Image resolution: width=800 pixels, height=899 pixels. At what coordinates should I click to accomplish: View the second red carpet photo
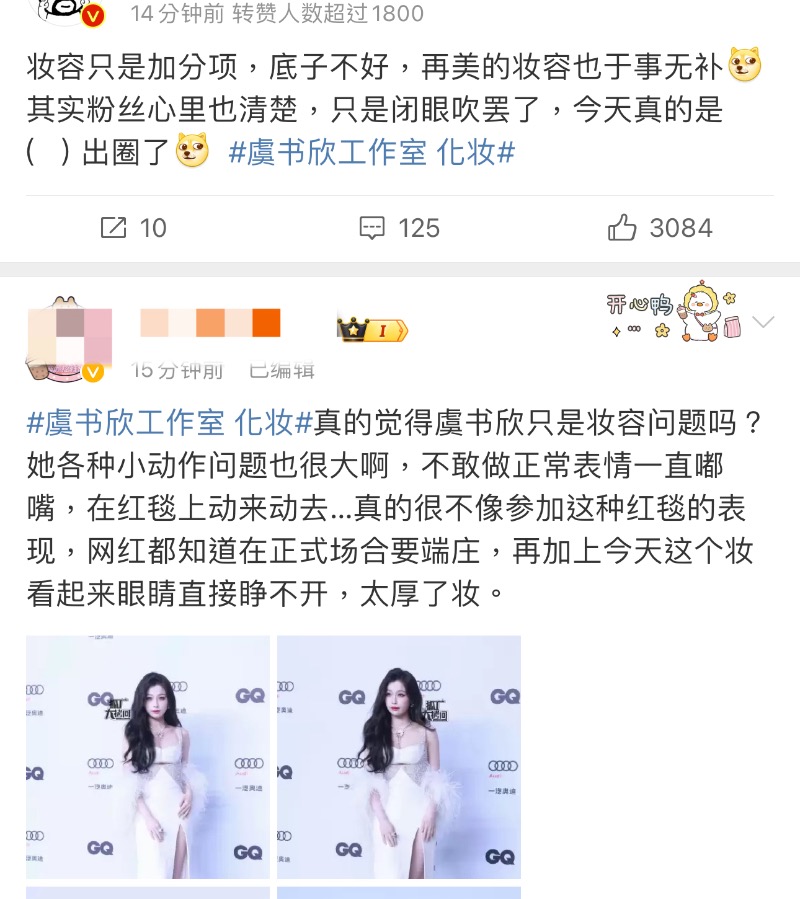[399, 757]
